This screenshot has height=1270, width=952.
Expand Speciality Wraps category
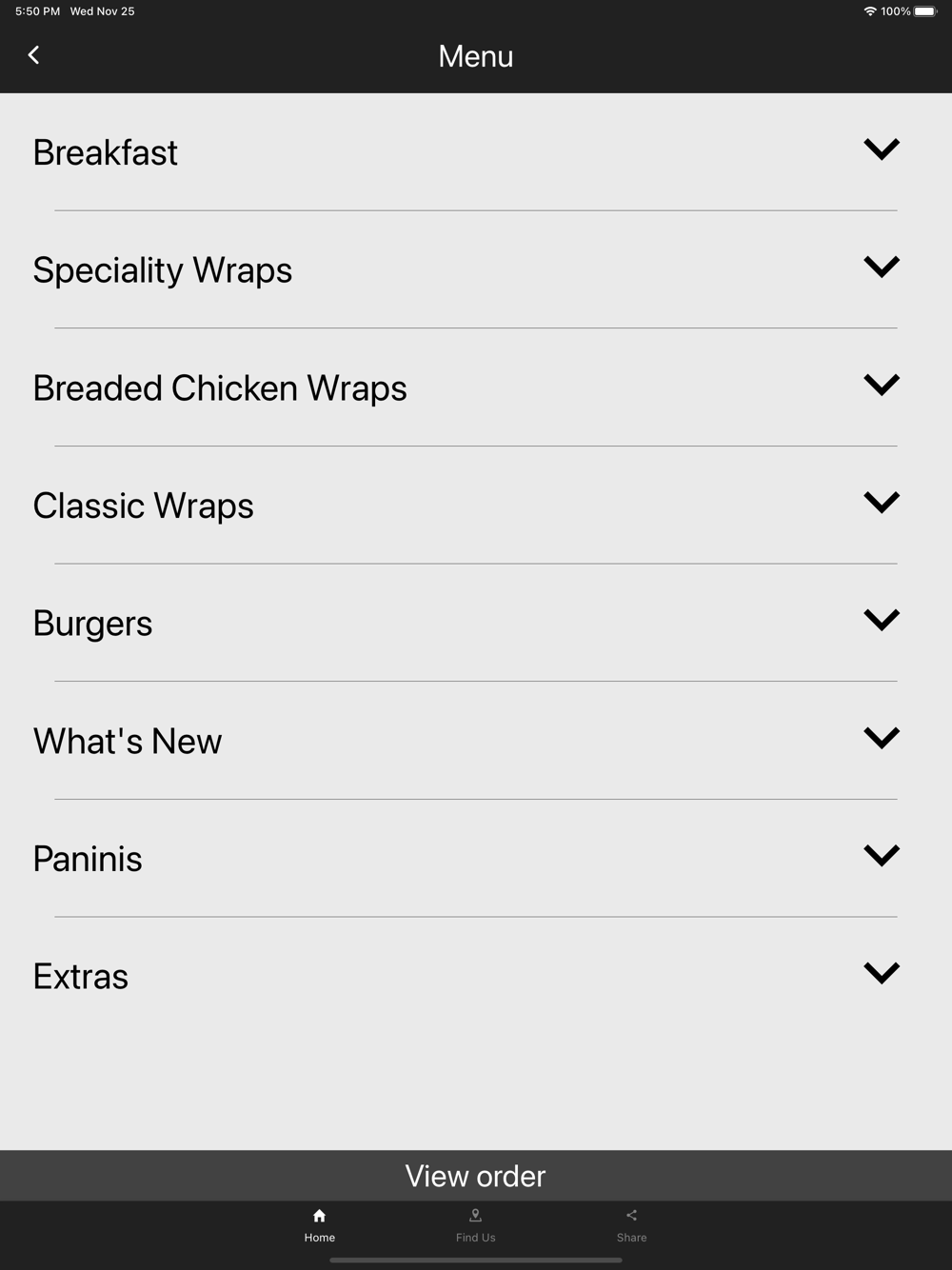coord(881,268)
